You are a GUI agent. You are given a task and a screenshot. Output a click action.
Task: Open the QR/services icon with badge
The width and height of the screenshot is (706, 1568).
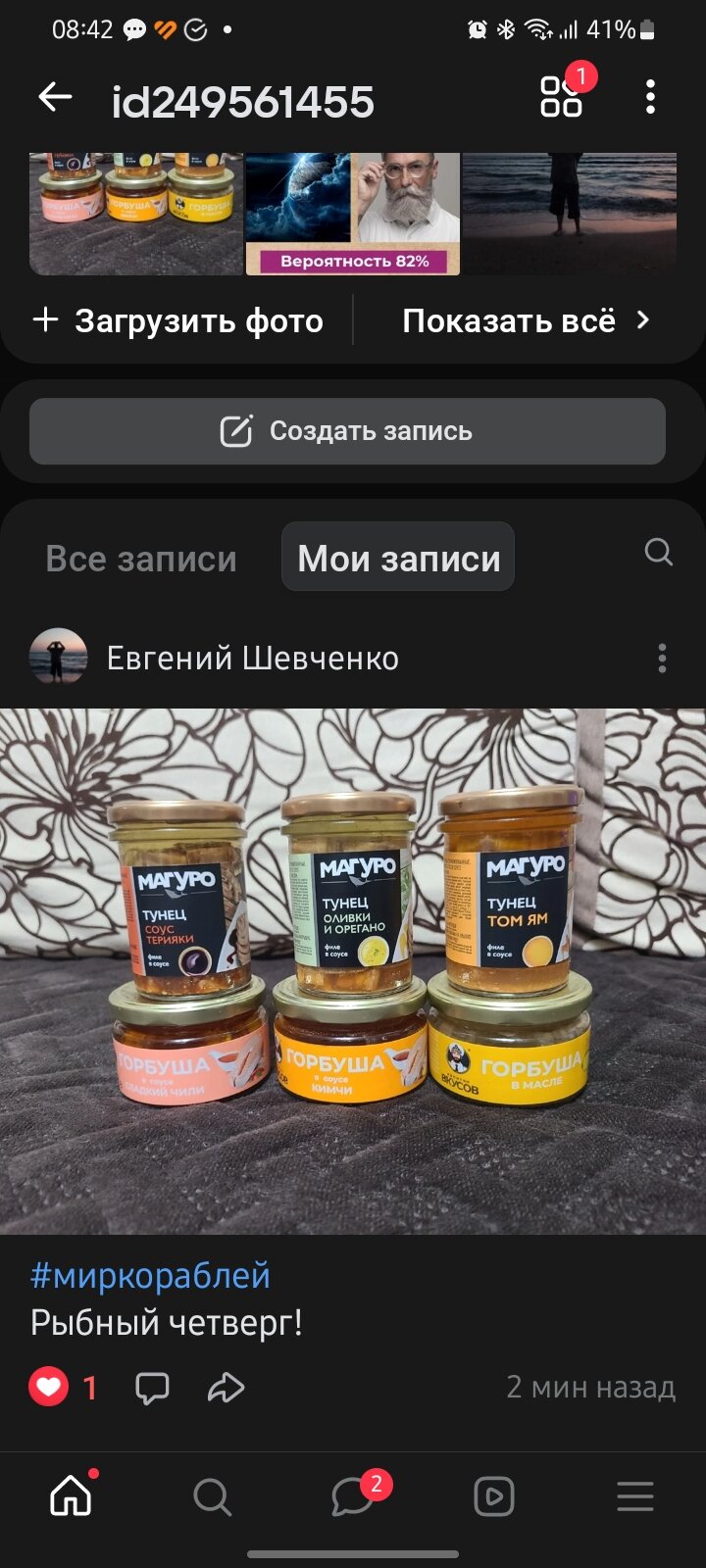561,96
